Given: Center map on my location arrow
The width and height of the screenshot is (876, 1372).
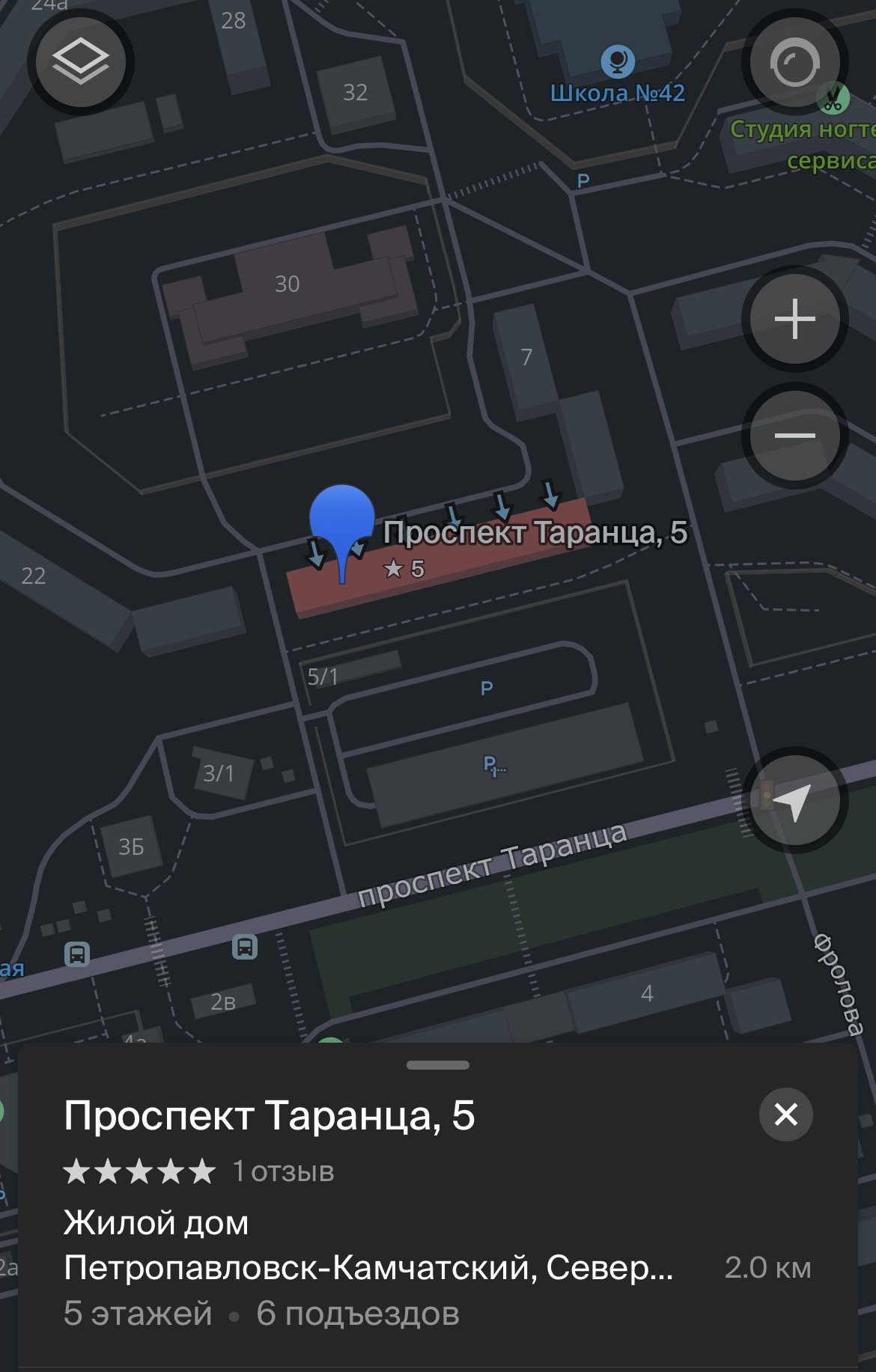Looking at the screenshot, I should click(x=794, y=800).
